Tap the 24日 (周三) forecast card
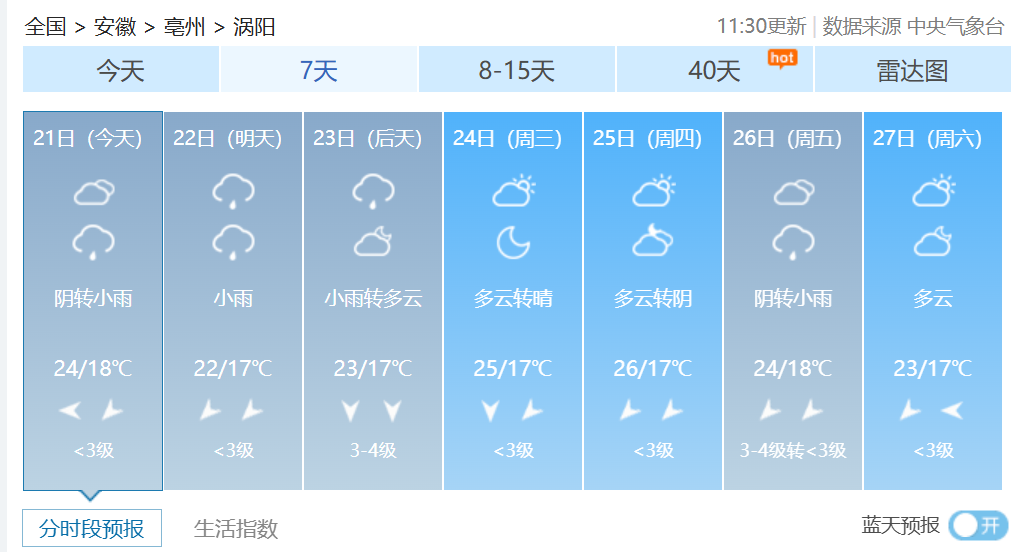Image resolution: width=1023 pixels, height=552 pixels. tap(513, 300)
